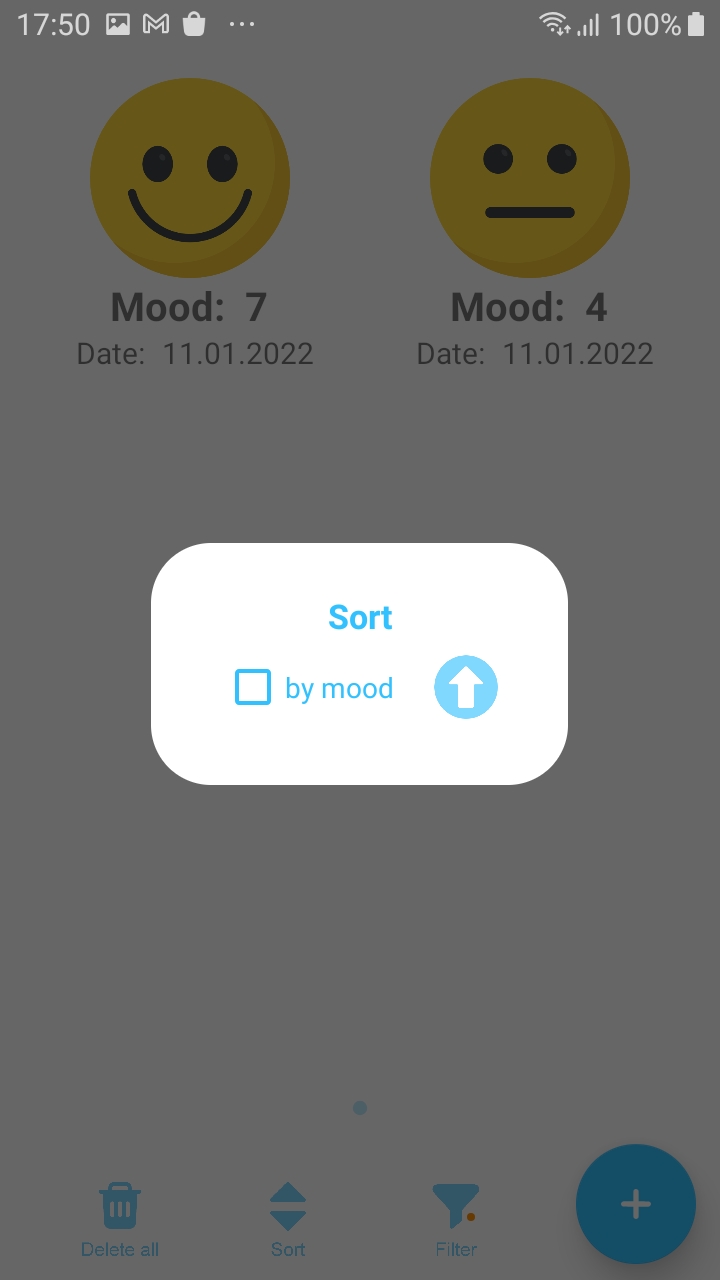Tap the Wi-Fi status indicator
720x1280 pixels.
pyautogui.click(x=553, y=23)
